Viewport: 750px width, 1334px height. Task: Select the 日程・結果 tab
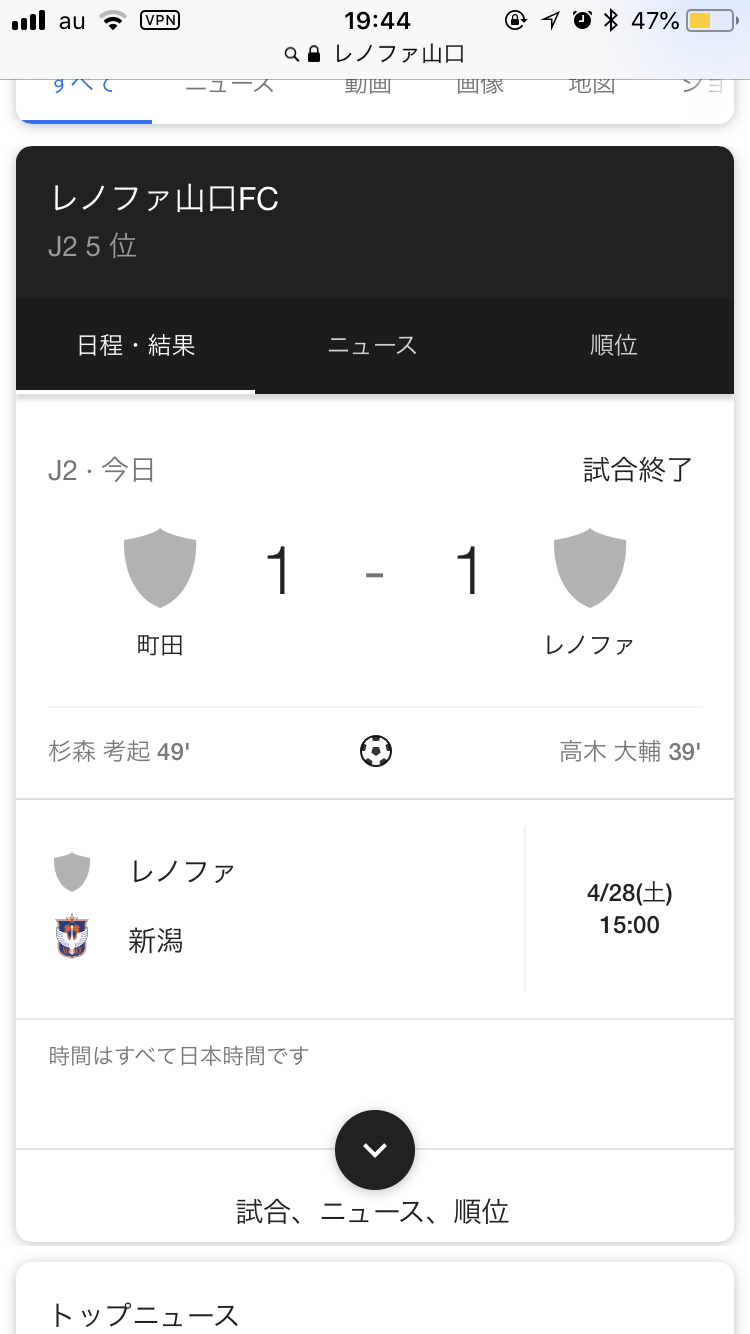click(136, 346)
